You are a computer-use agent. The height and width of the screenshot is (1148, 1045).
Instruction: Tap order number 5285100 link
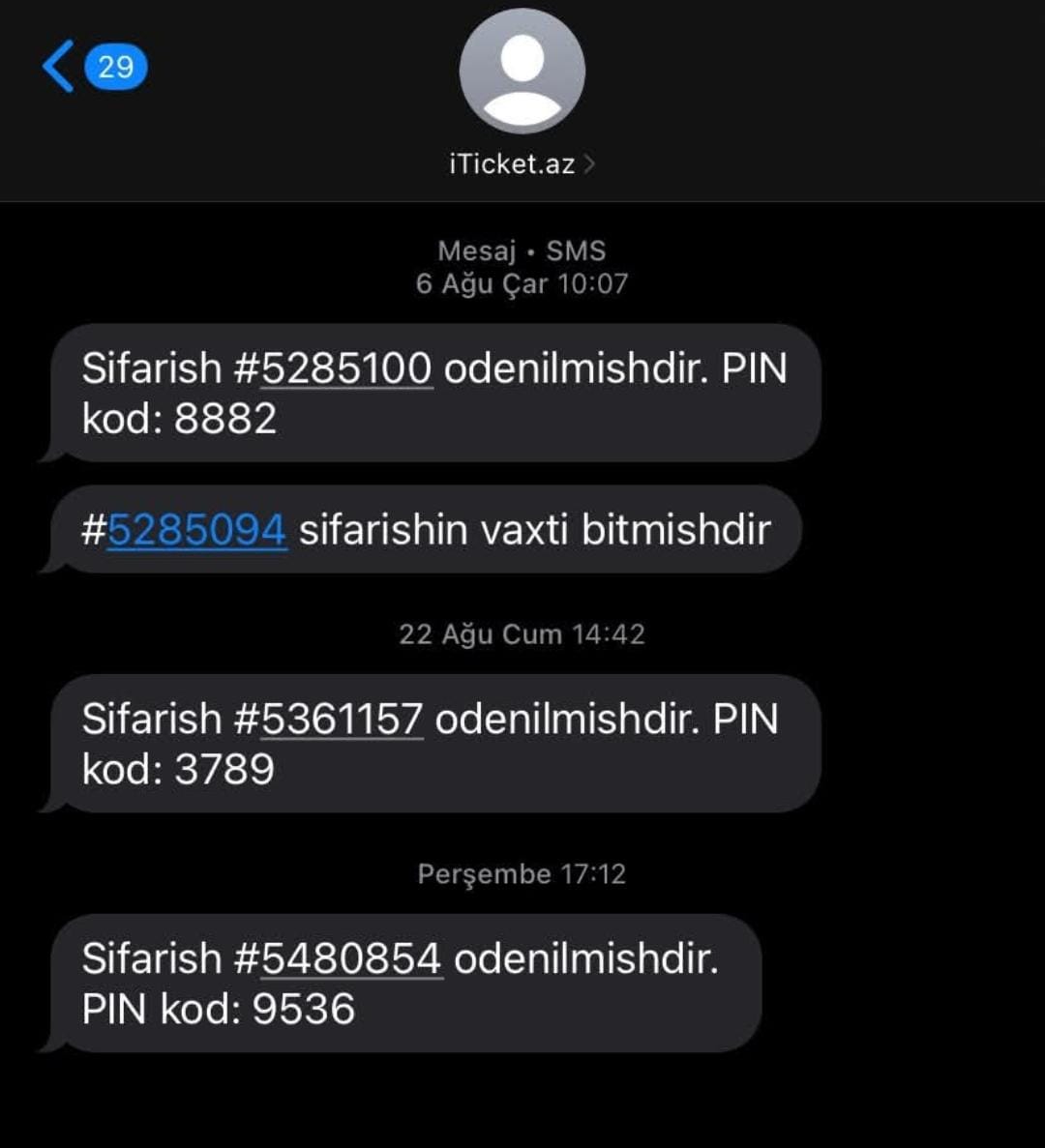[x=346, y=369]
